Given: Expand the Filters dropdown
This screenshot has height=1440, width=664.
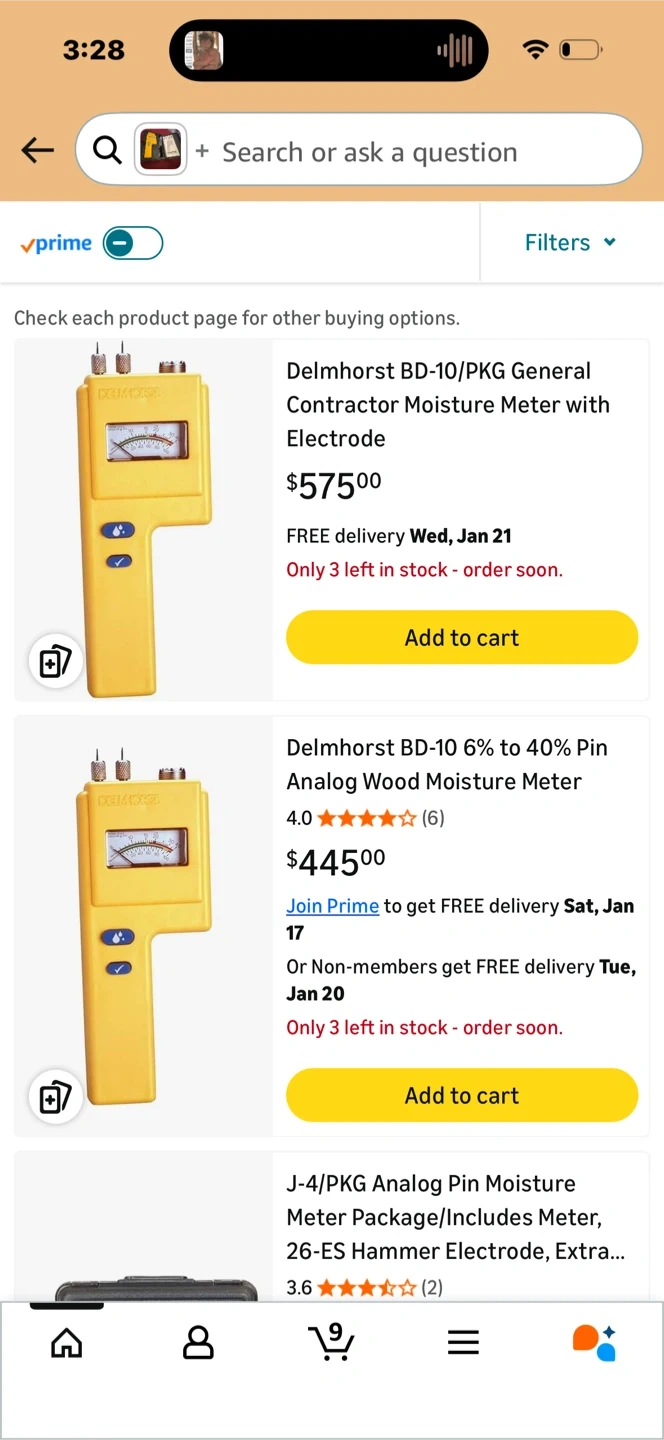Looking at the screenshot, I should pyautogui.click(x=570, y=243).
